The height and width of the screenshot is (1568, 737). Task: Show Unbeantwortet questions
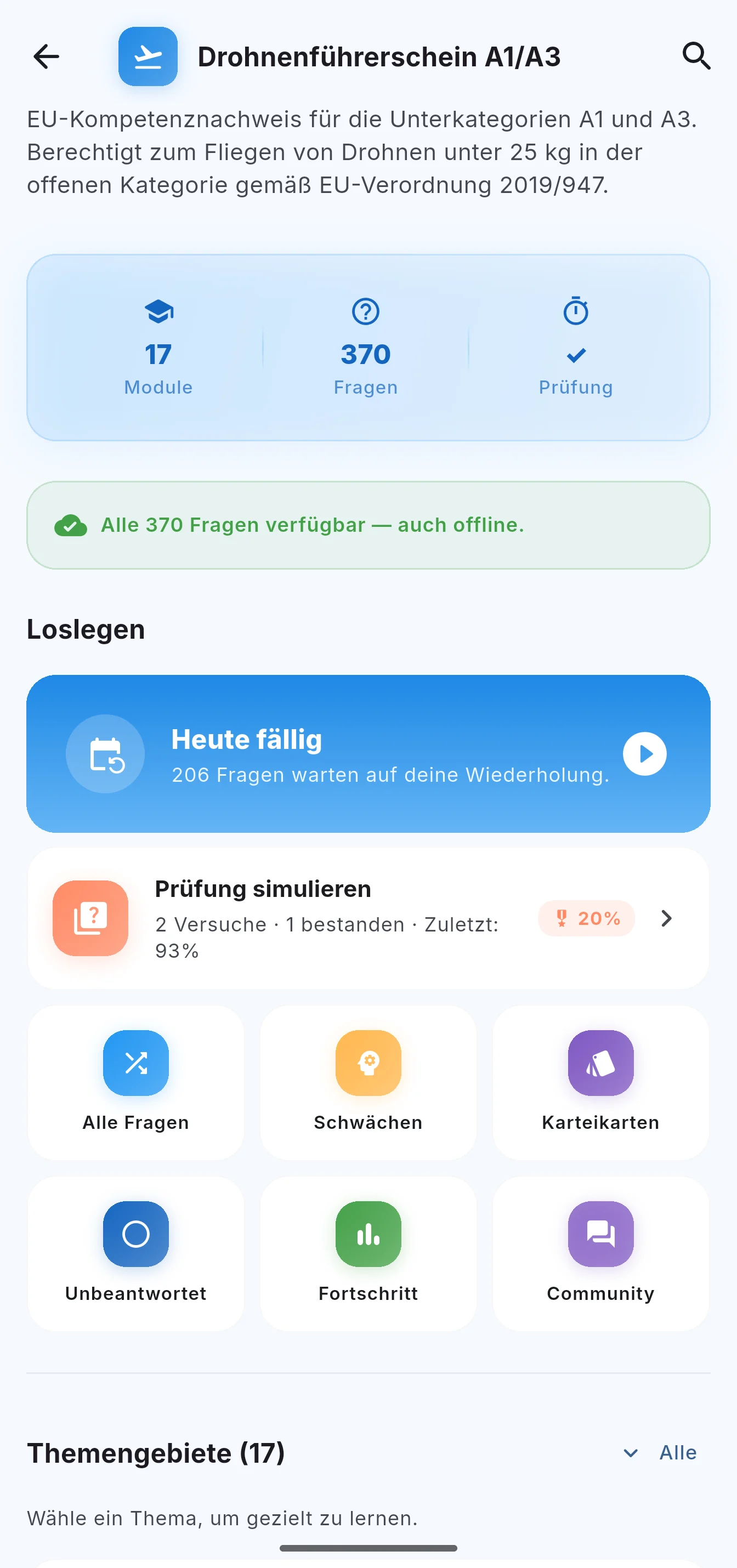[x=135, y=1253]
